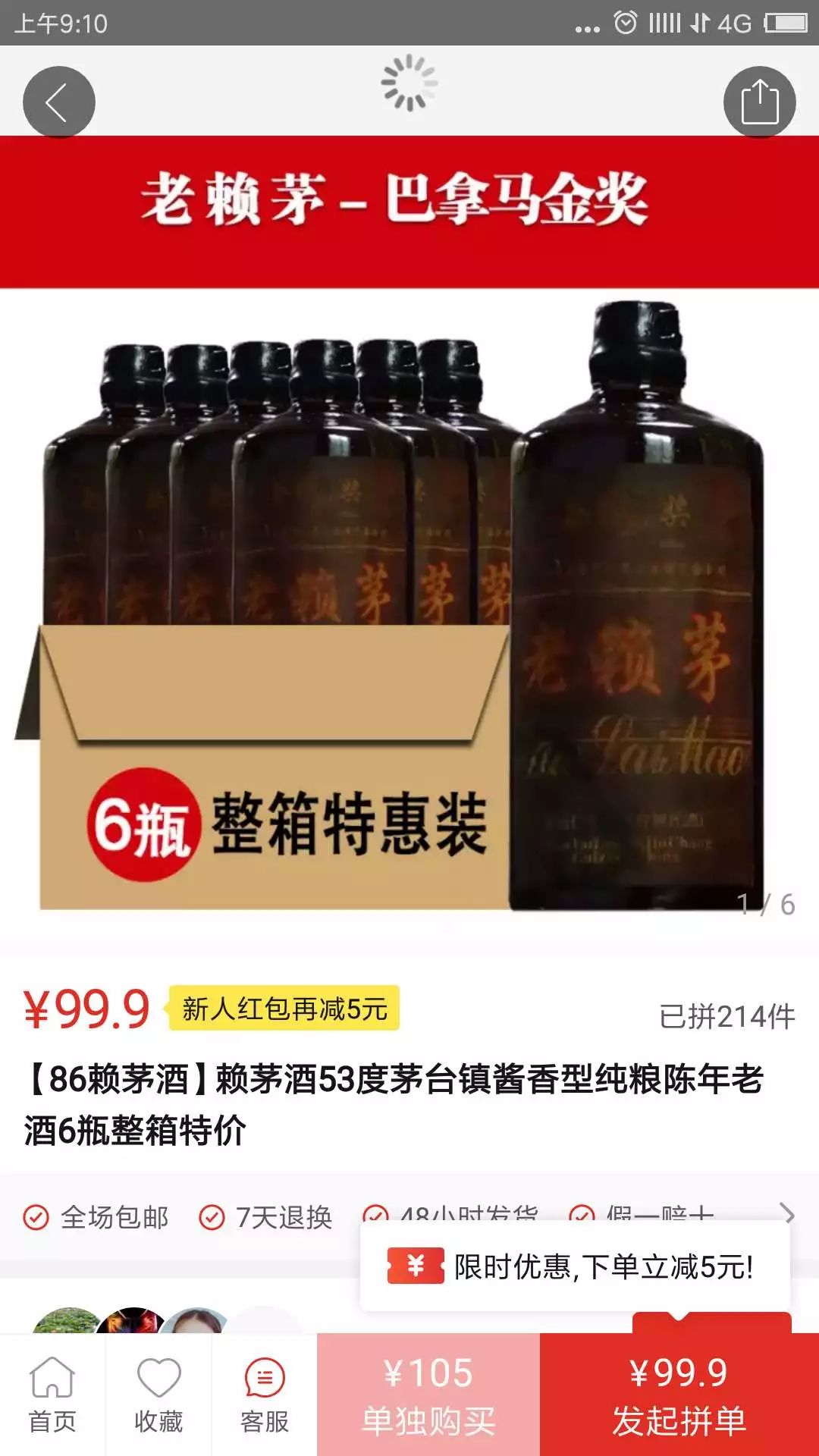Image resolution: width=819 pixels, height=1456 pixels.
Task: Share this product listing
Action: 759,102
